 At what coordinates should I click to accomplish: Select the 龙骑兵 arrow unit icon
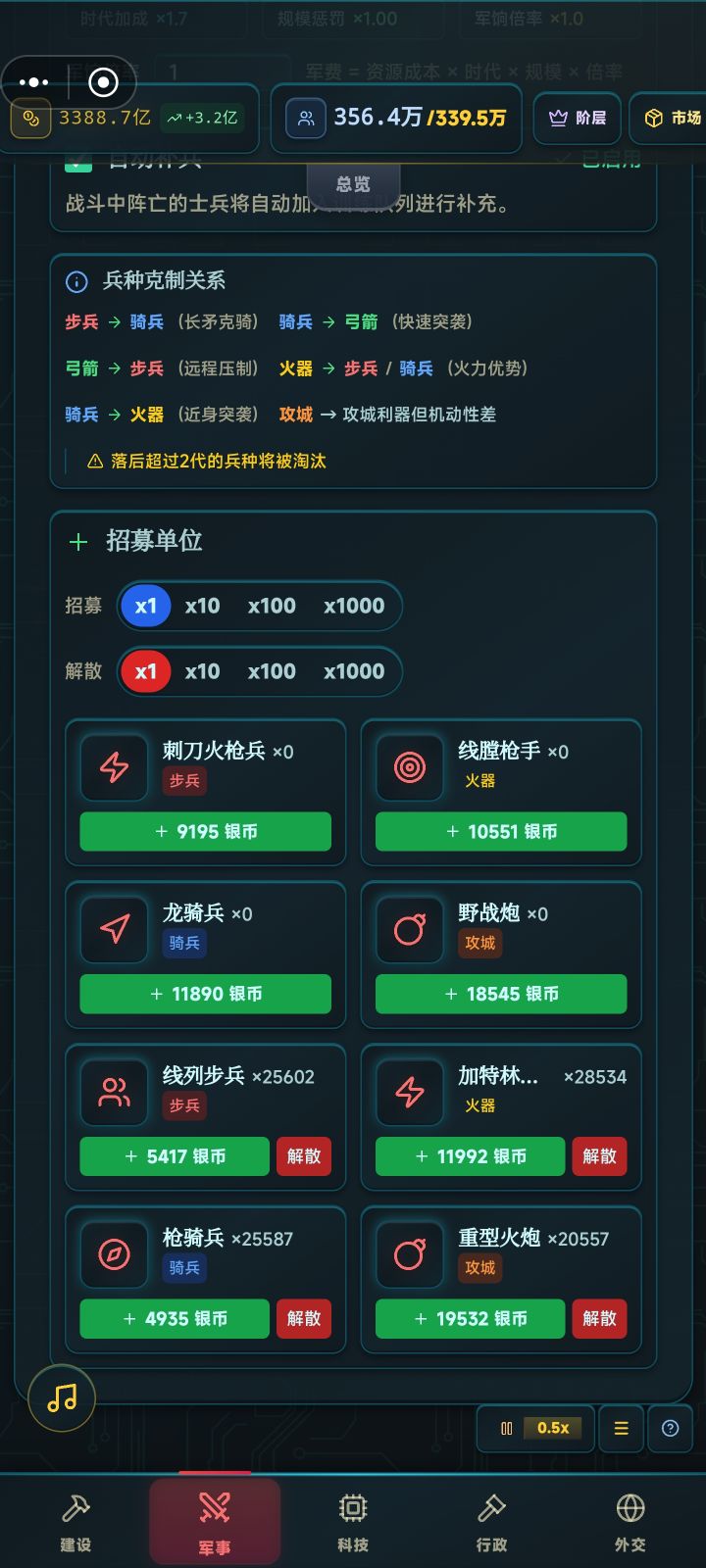[x=115, y=929]
